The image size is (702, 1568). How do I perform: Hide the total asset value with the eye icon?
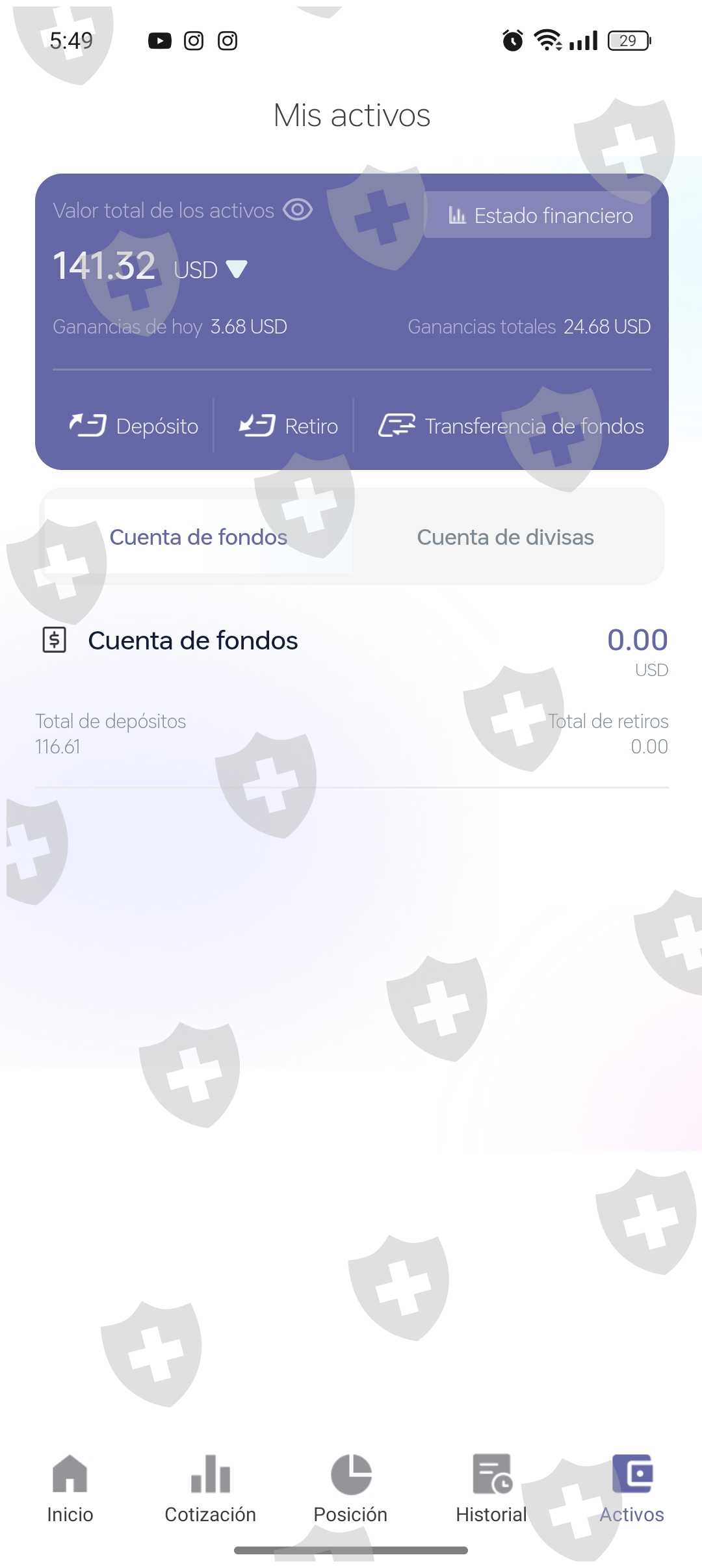click(298, 210)
